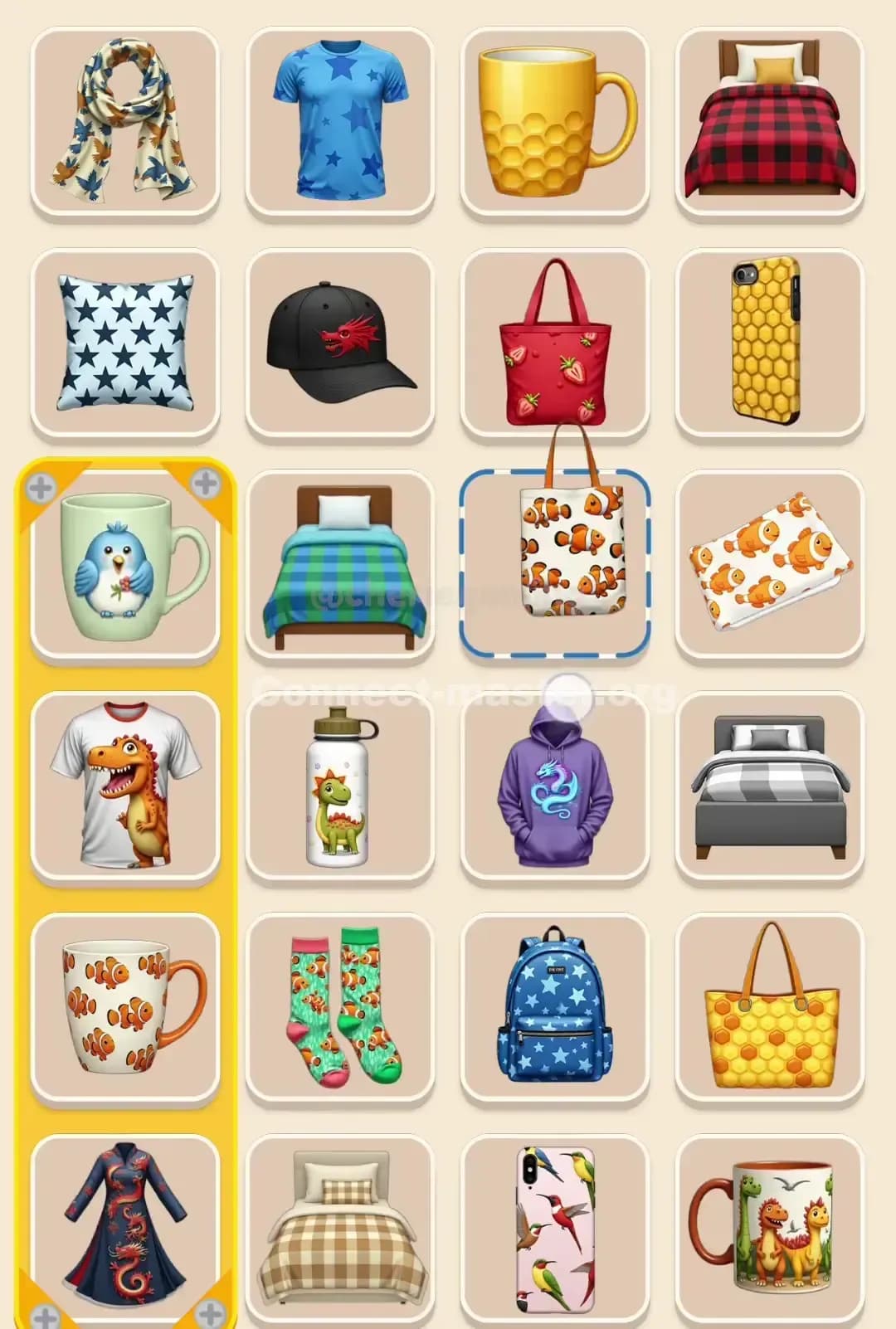Pick the honeycomb tote bag
Screen dimensions: 896x1329
767,1008
